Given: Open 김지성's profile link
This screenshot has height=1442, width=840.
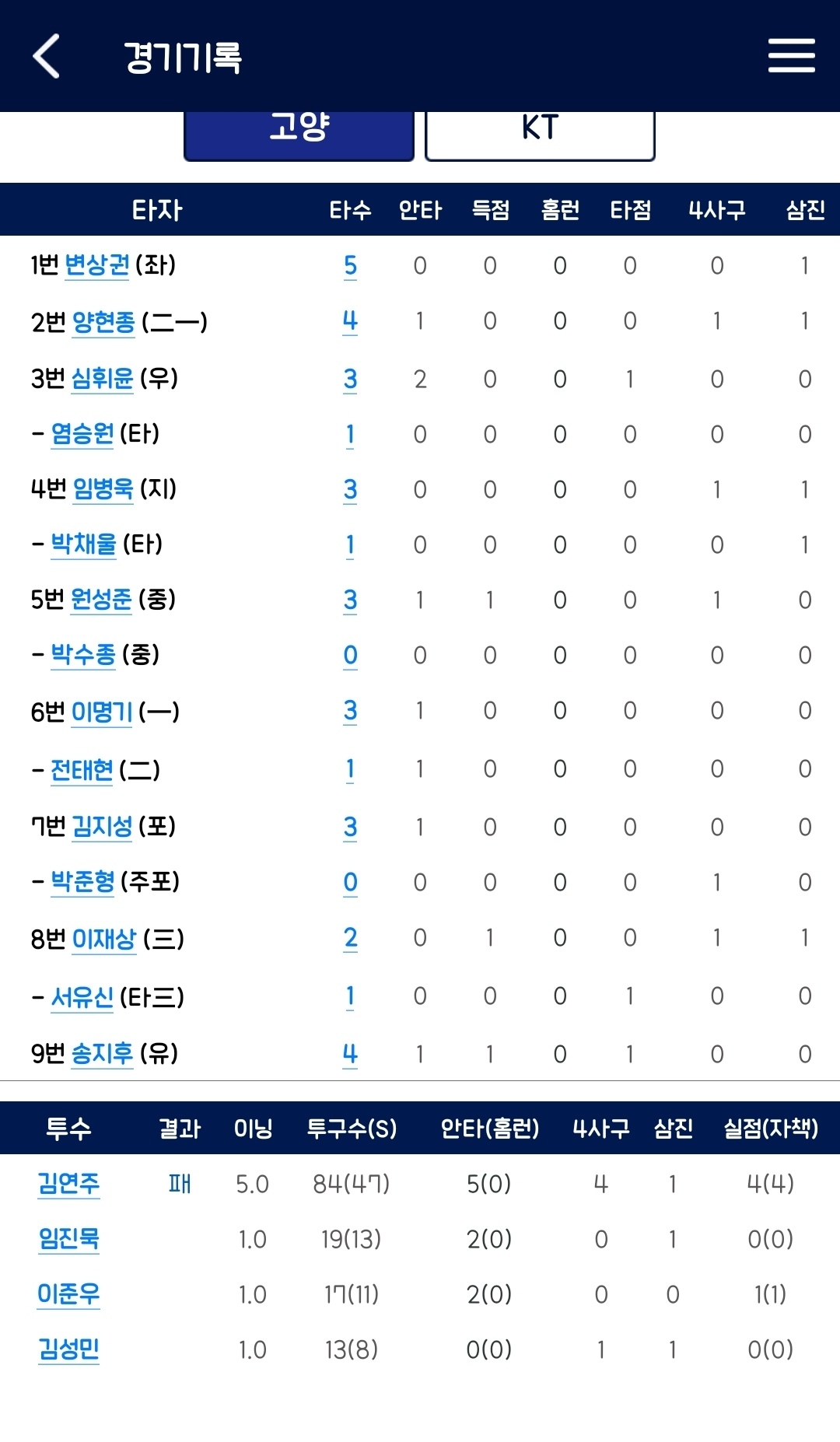Looking at the screenshot, I should coord(102,827).
